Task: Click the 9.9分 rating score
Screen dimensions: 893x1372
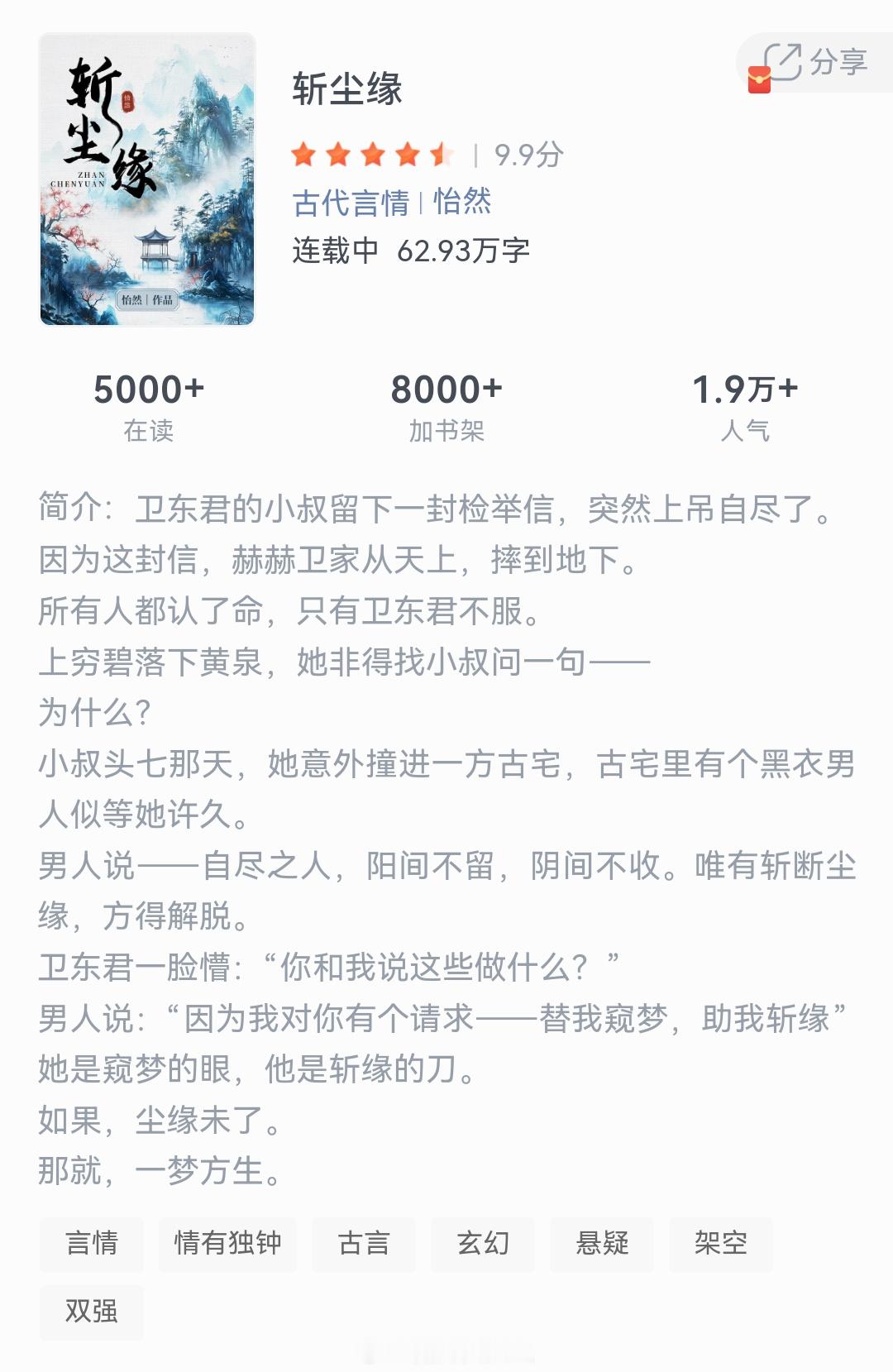Action: 527,154
